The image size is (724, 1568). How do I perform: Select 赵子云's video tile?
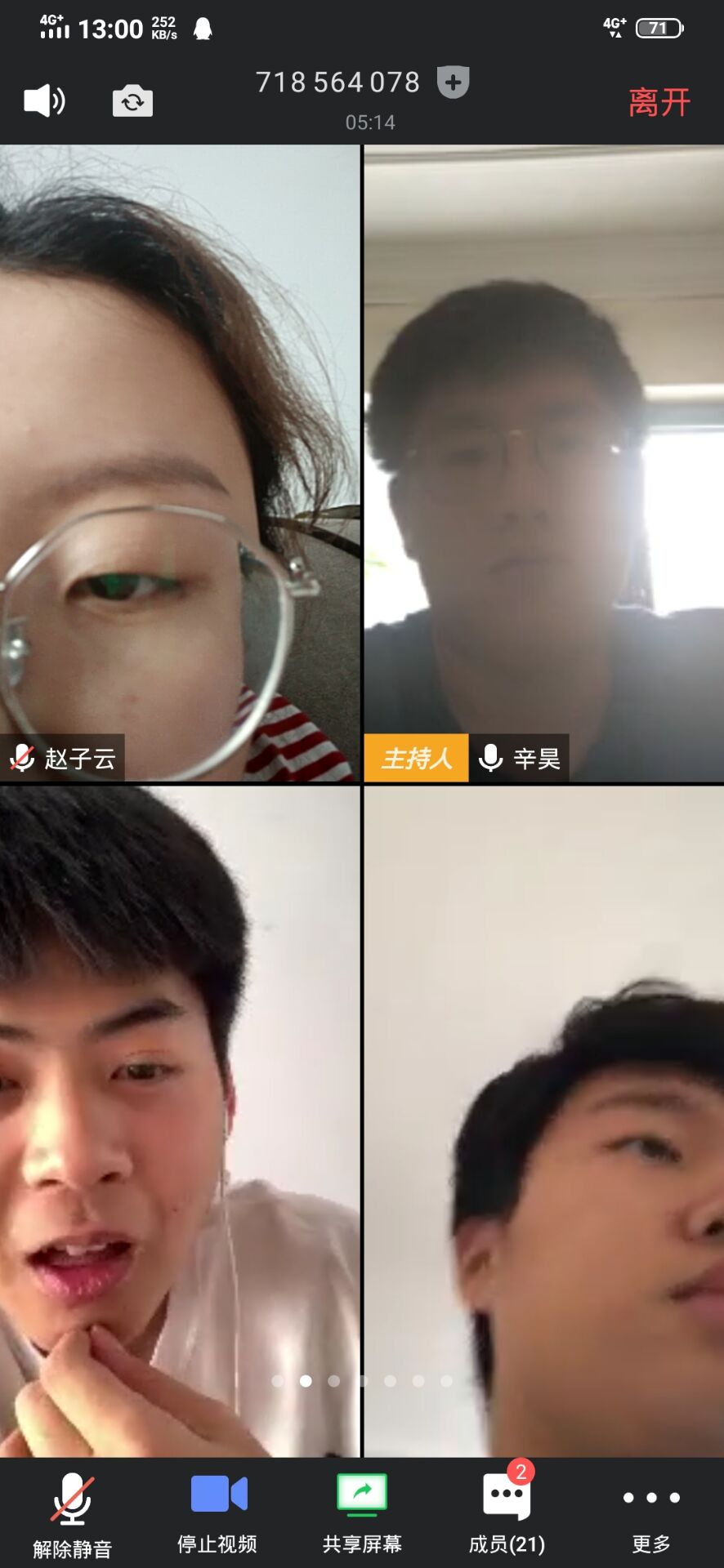(180, 462)
